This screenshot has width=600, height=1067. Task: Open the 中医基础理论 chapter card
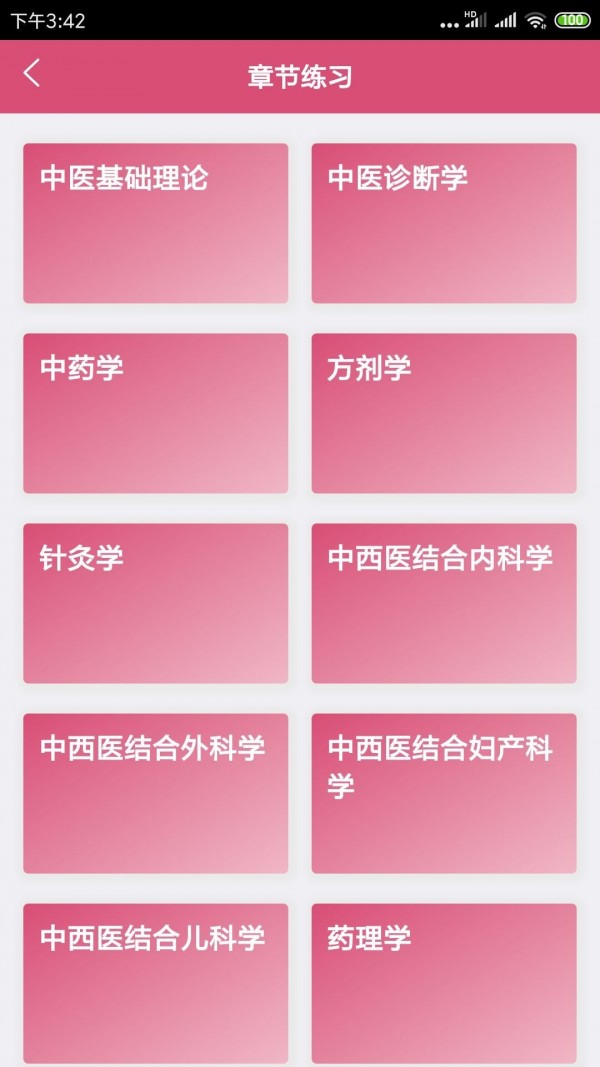coord(155,223)
